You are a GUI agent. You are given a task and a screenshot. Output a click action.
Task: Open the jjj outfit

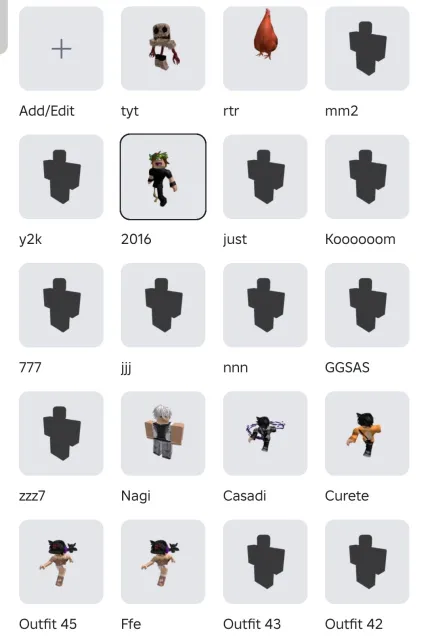point(163,305)
